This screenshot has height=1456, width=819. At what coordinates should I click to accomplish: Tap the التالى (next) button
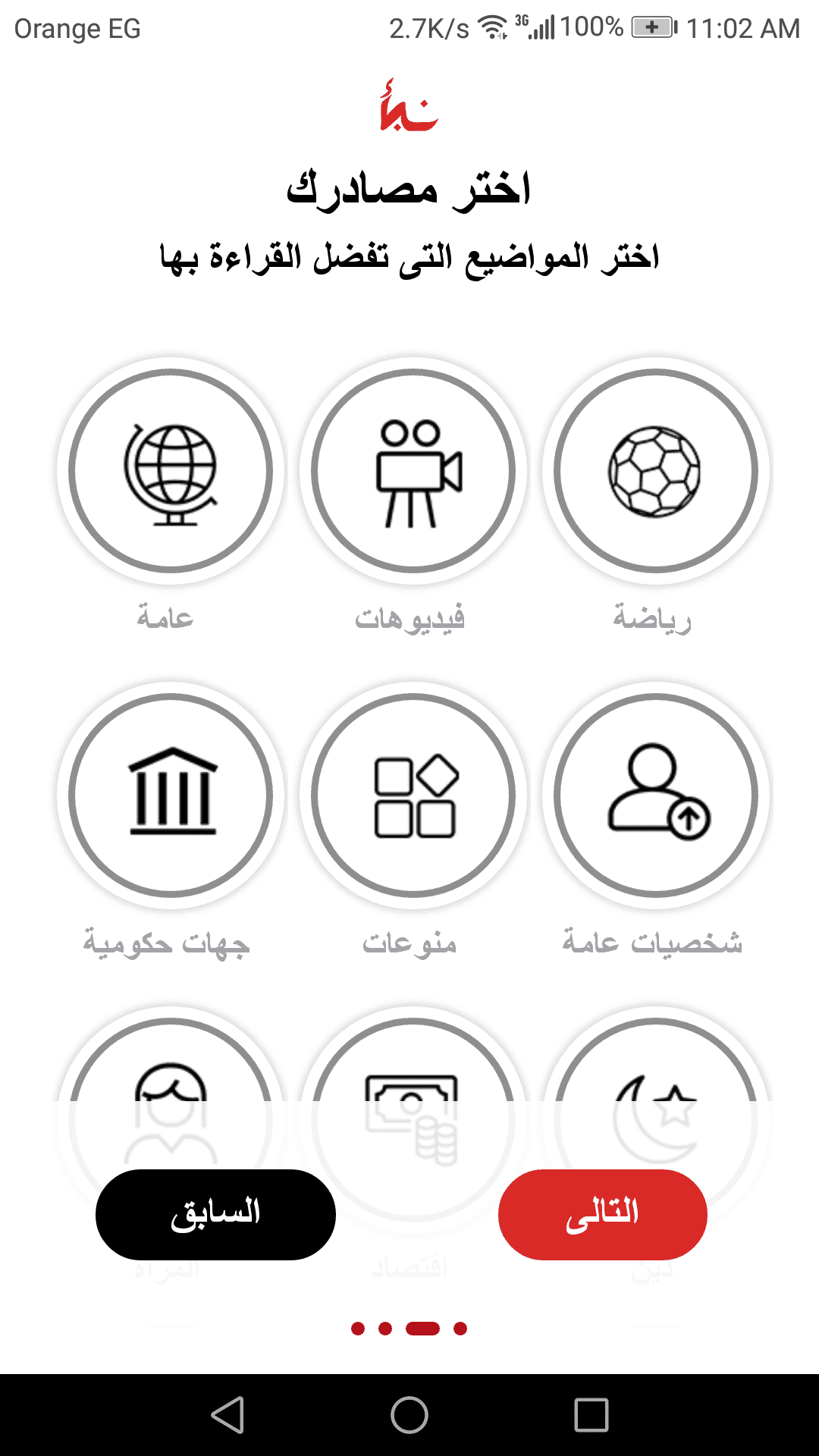click(602, 1214)
